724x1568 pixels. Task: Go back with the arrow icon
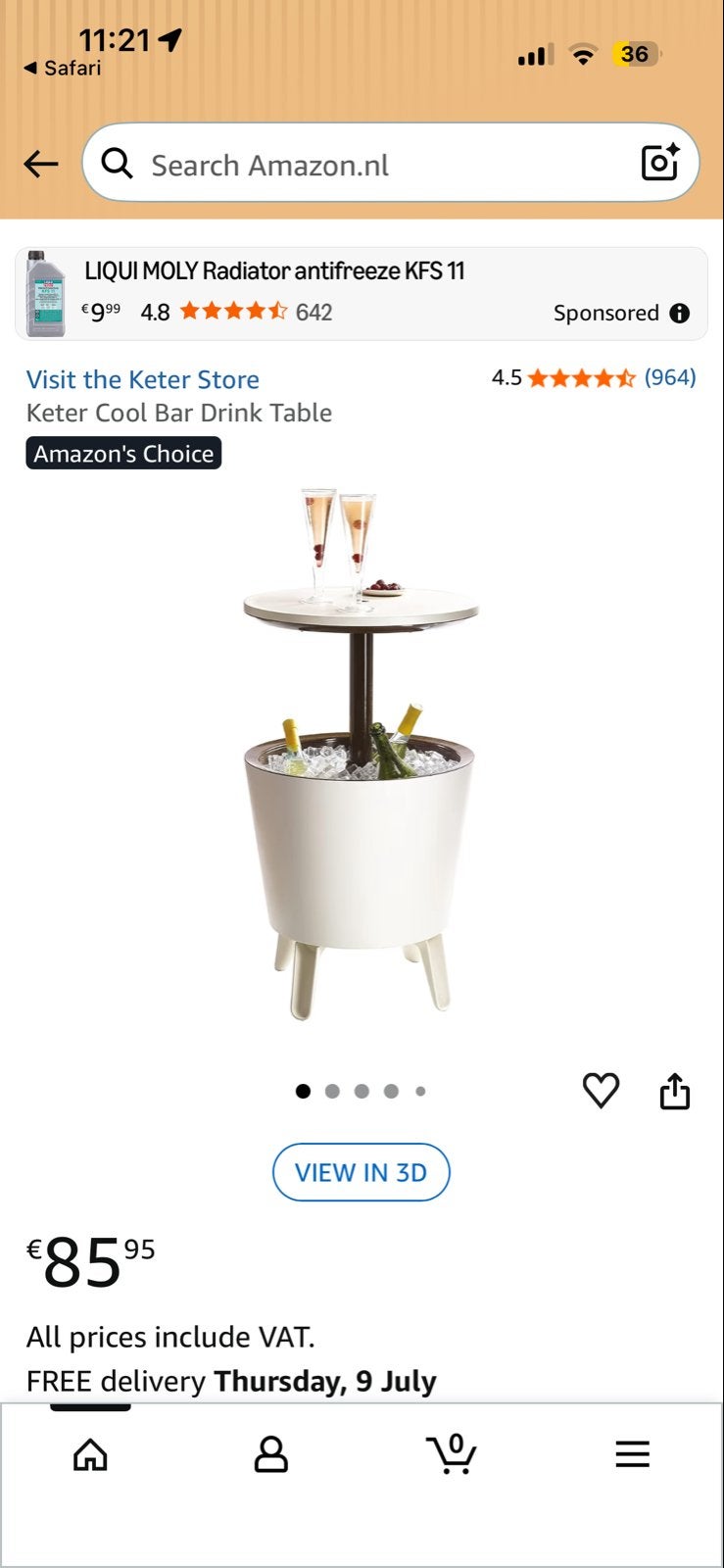(41, 164)
